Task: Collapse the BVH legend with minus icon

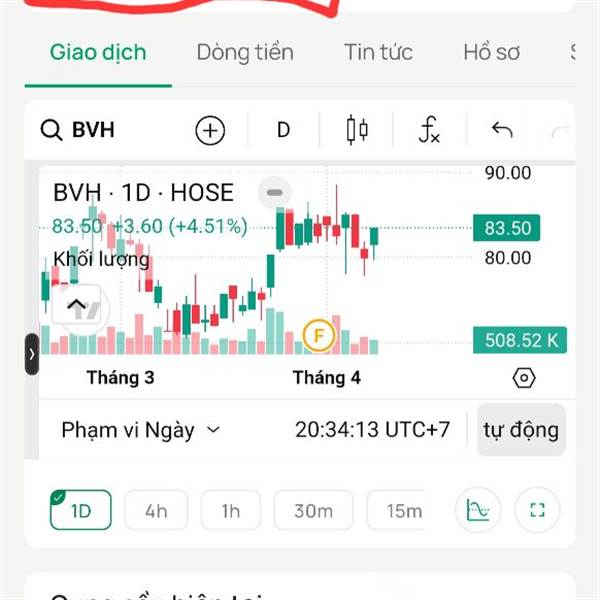Action: tap(275, 192)
